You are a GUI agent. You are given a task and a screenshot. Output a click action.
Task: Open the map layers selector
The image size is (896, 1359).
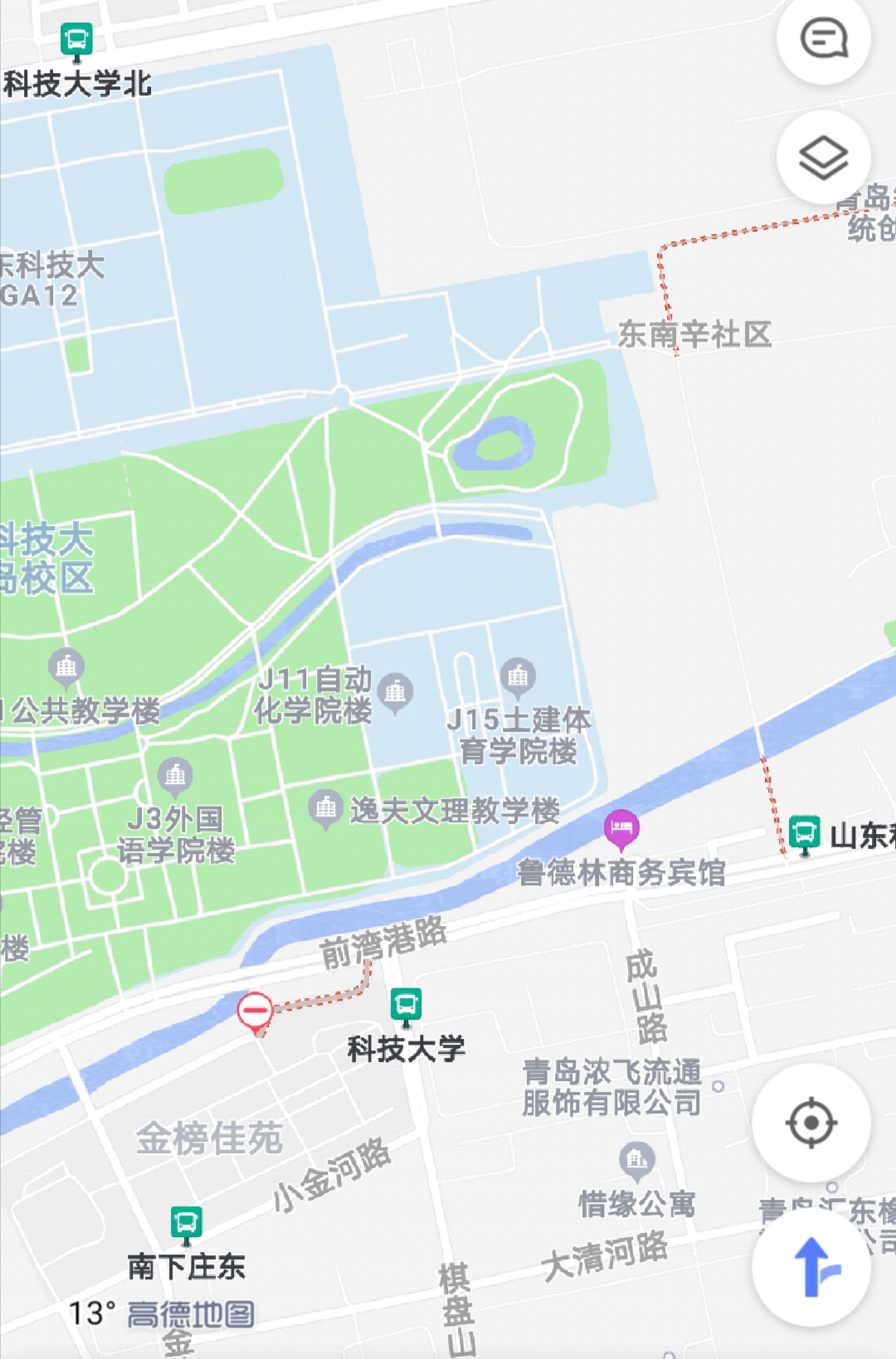(x=823, y=157)
